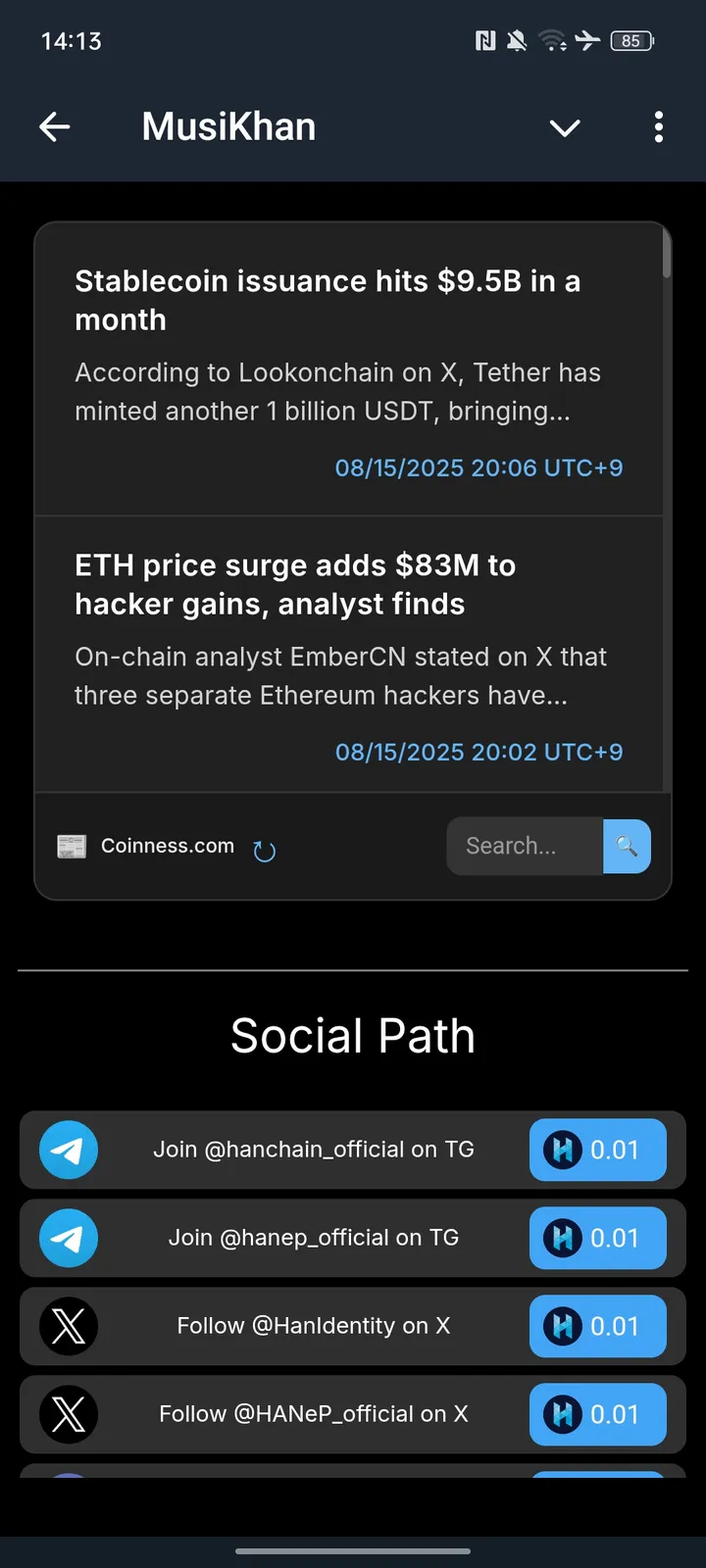Follow @HANeP_official on X
Screen dimensions: 706x1568
tap(314, 1414)
